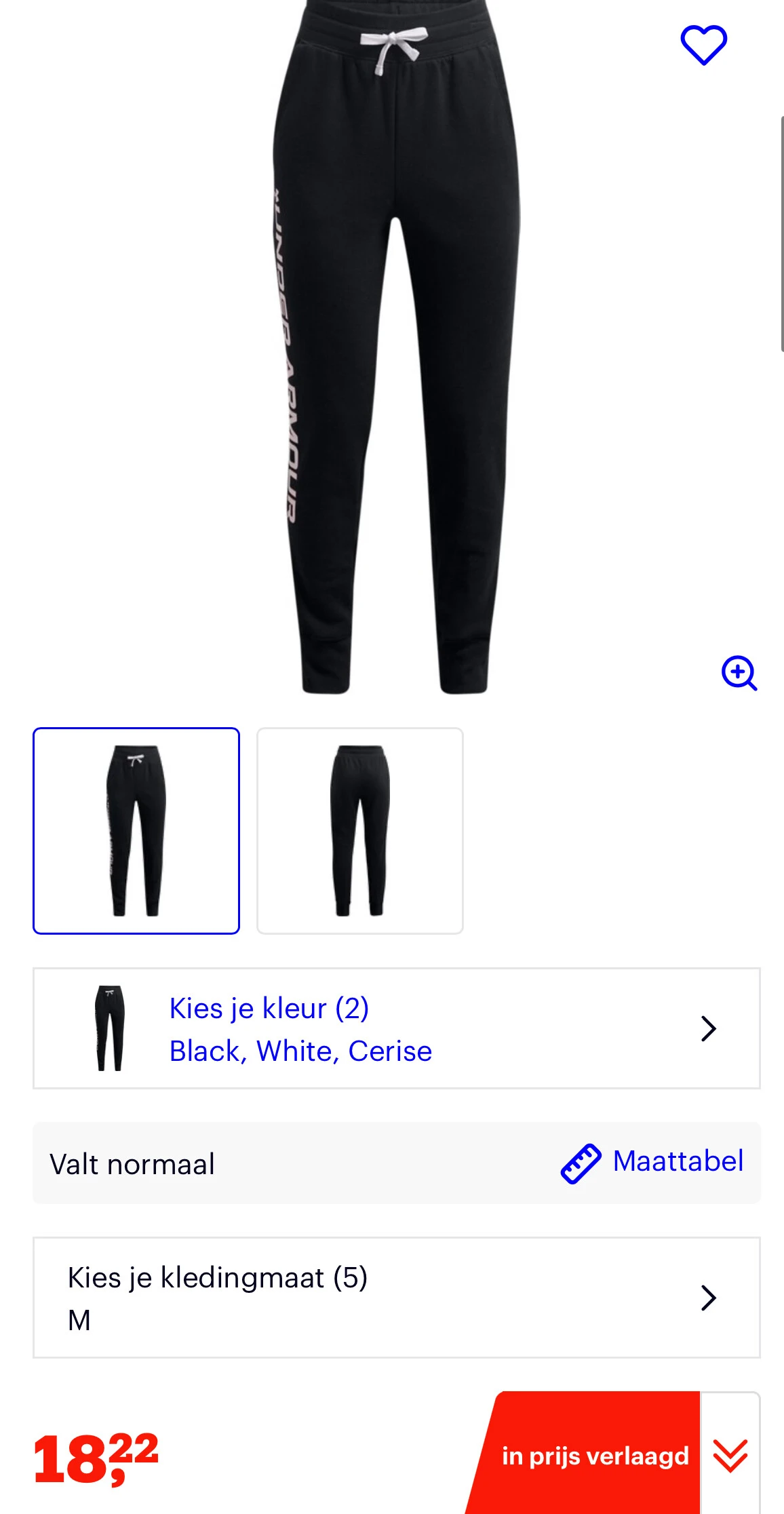Select the front view thumbnail

pos(136,830)
